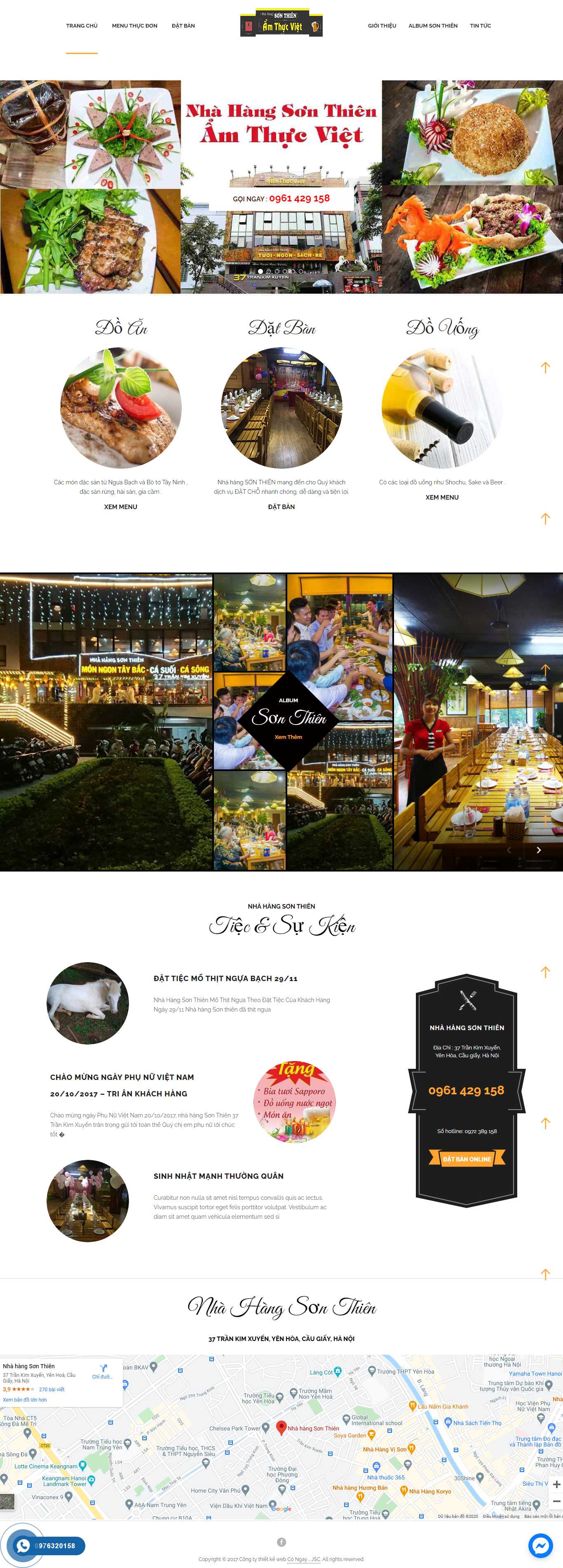Tap ĐẶT BÀN link under Đặt Bàn

[281, 507]
